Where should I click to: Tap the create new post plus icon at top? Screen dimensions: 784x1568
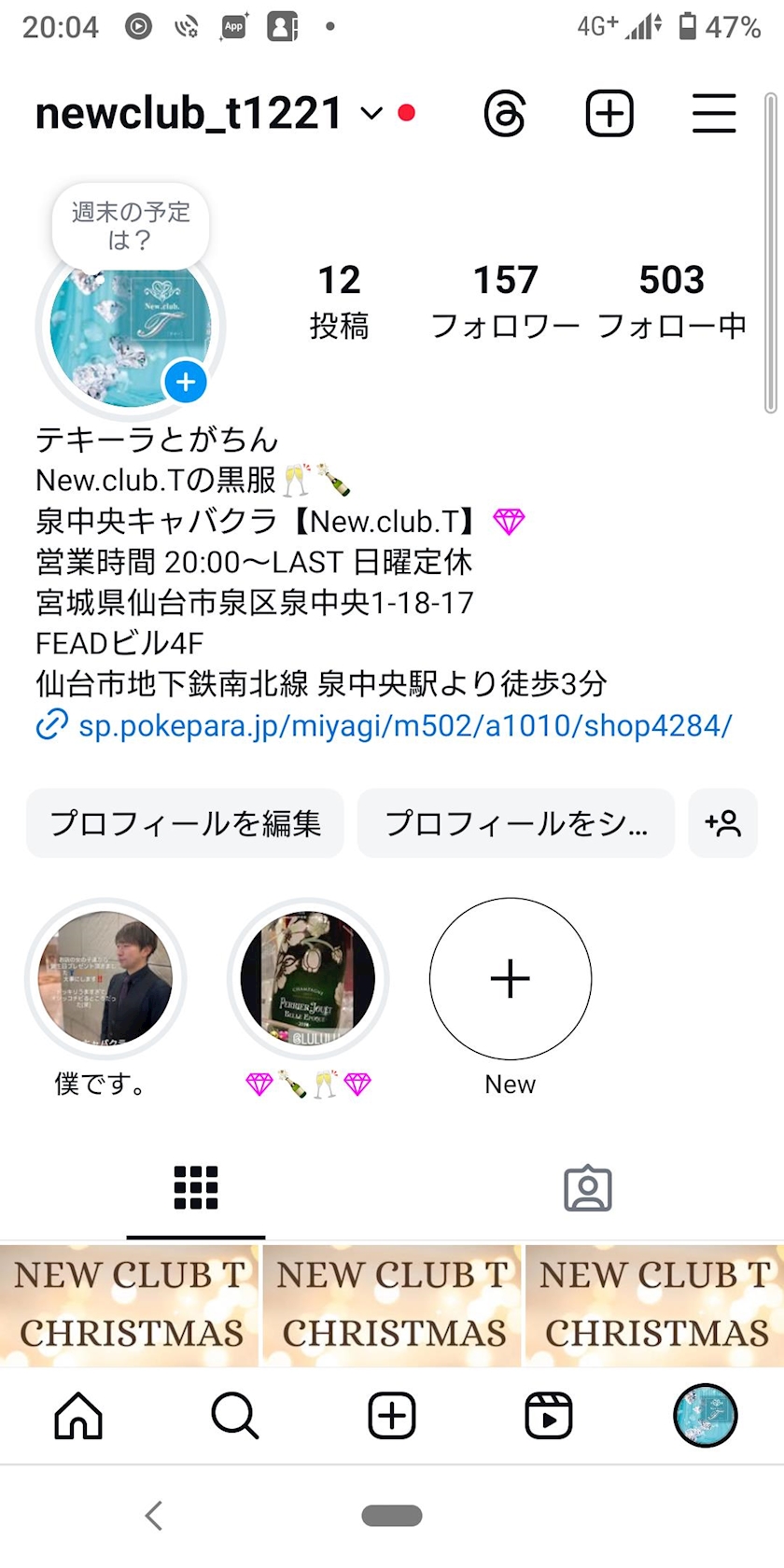coord(609,114)
